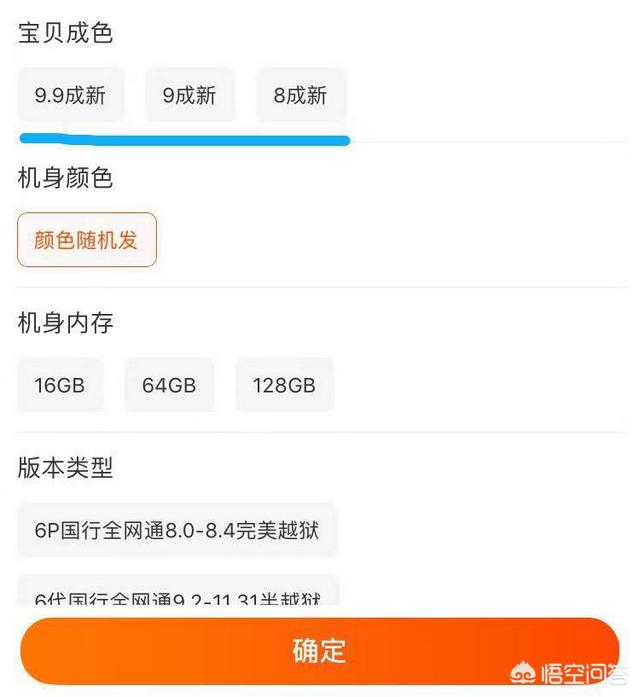
Task: Tap the 颜色随机发 color option
Action: (x=87, y=240)
